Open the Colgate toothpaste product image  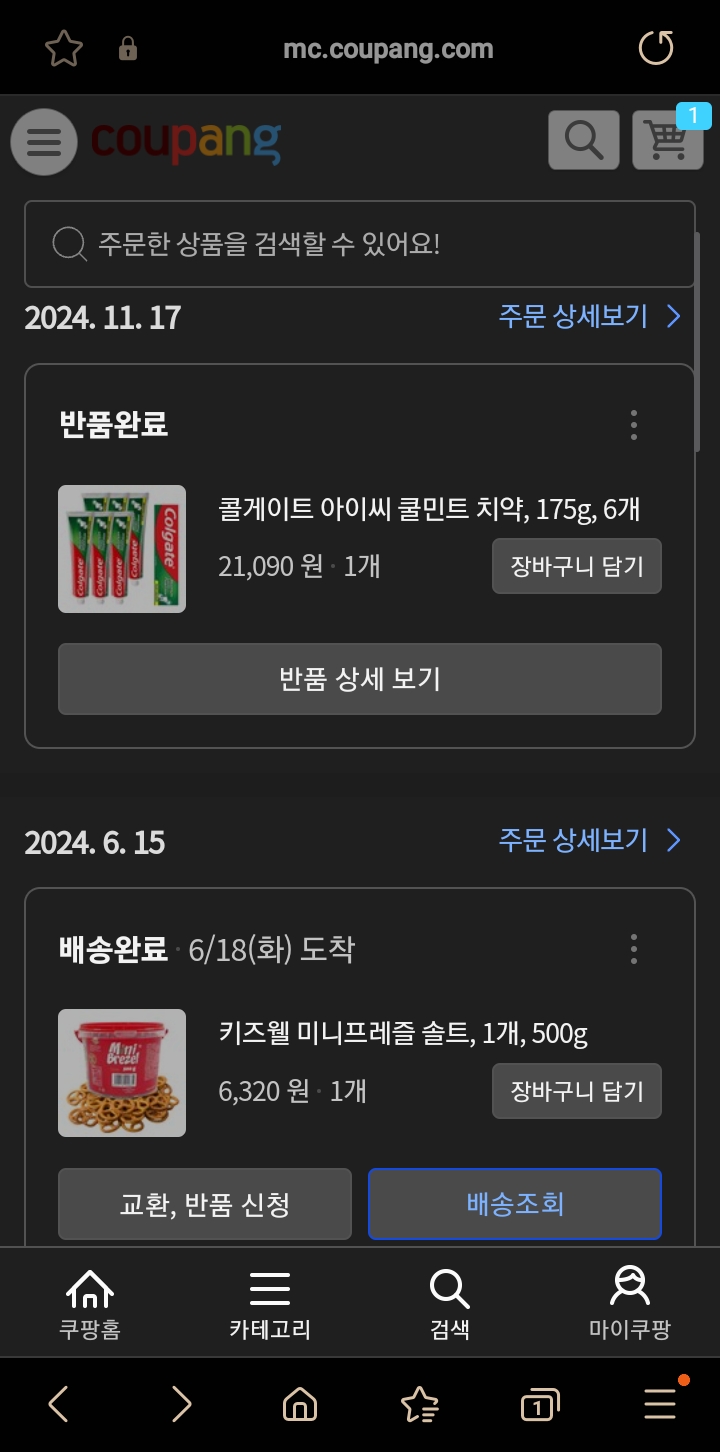point(122,549)
